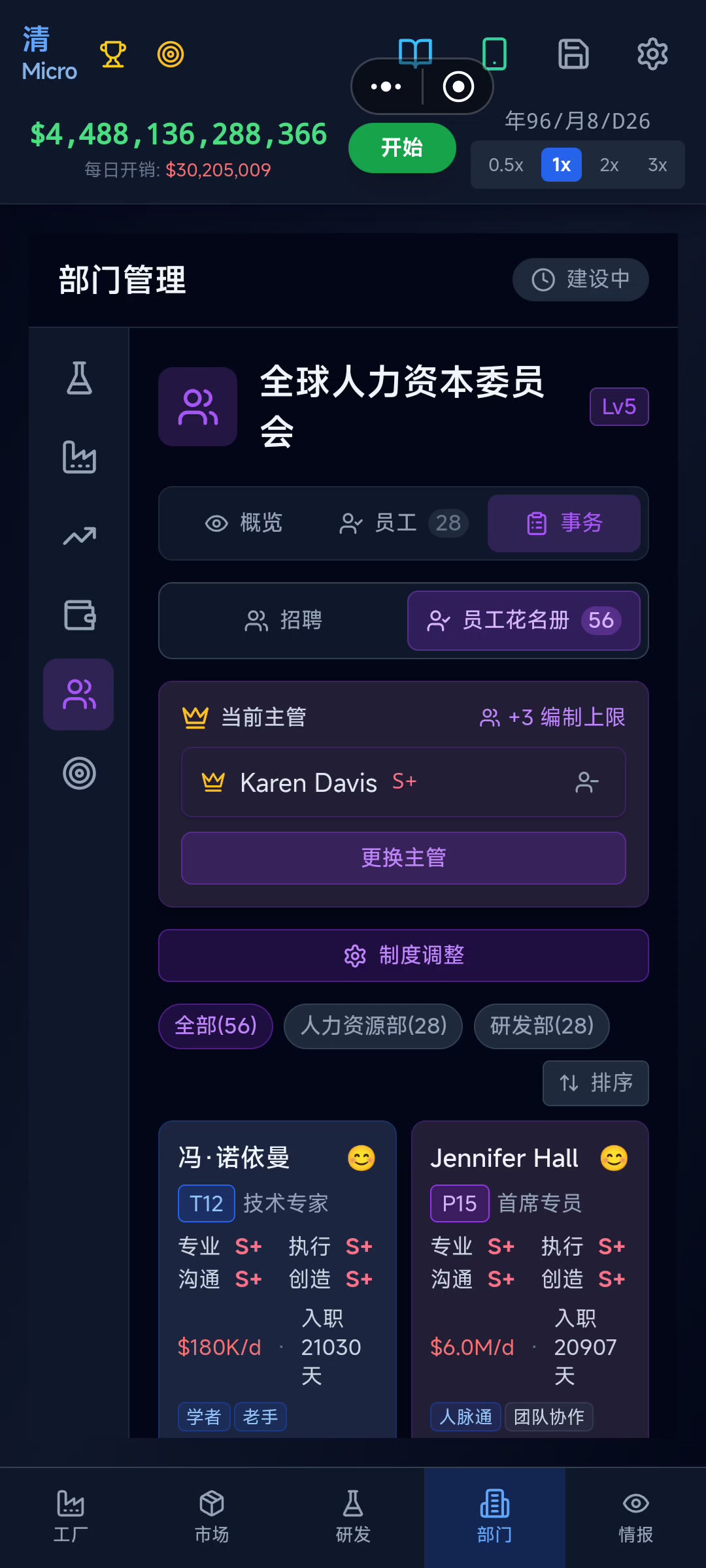The image size is (706, 1568).
Task: Switch to the 员工 tab
Action: (403, 523)
